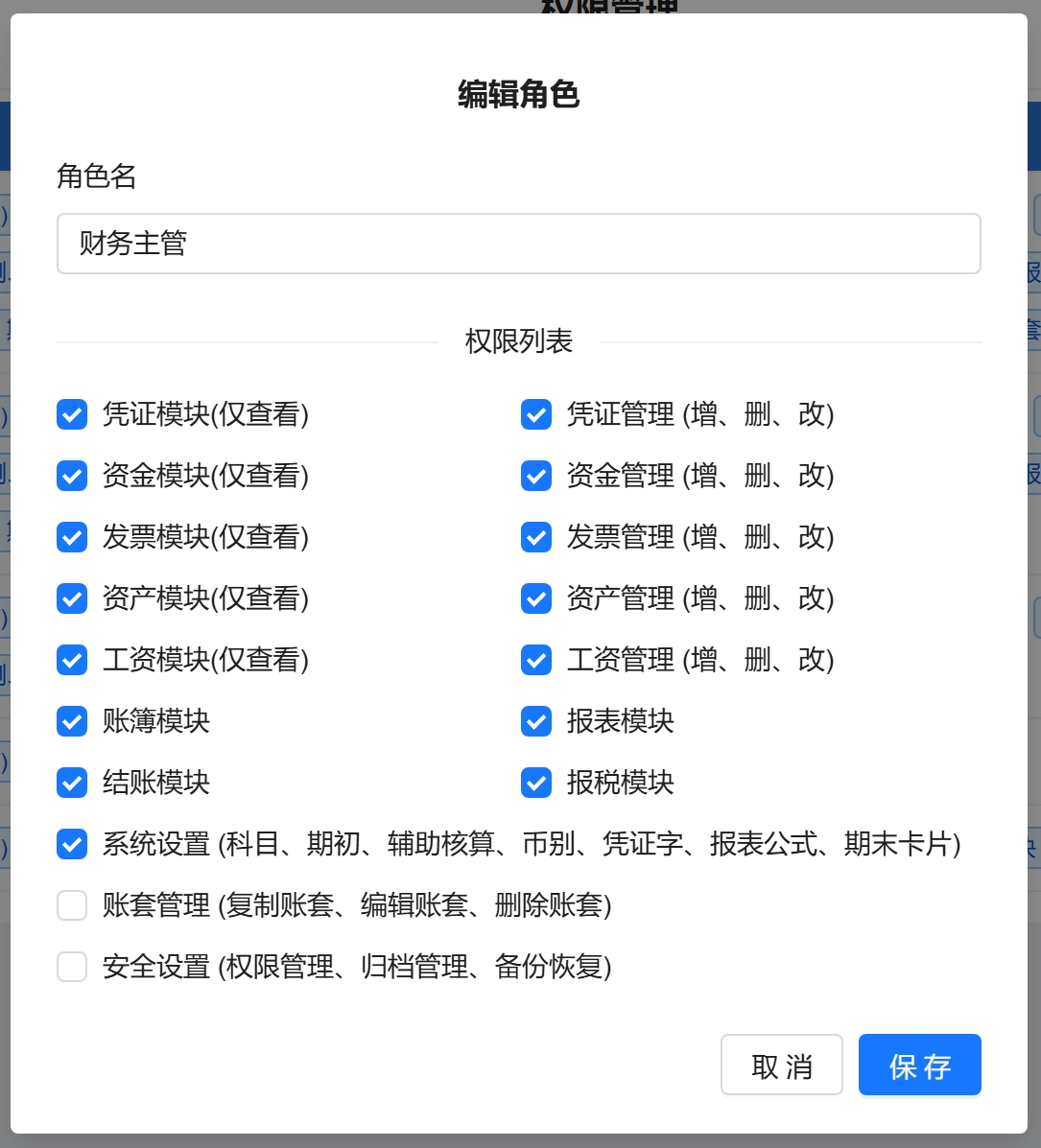
Task: Uncheck 凭证模块(仅查看) permission
Action: [x=72, y=414]
